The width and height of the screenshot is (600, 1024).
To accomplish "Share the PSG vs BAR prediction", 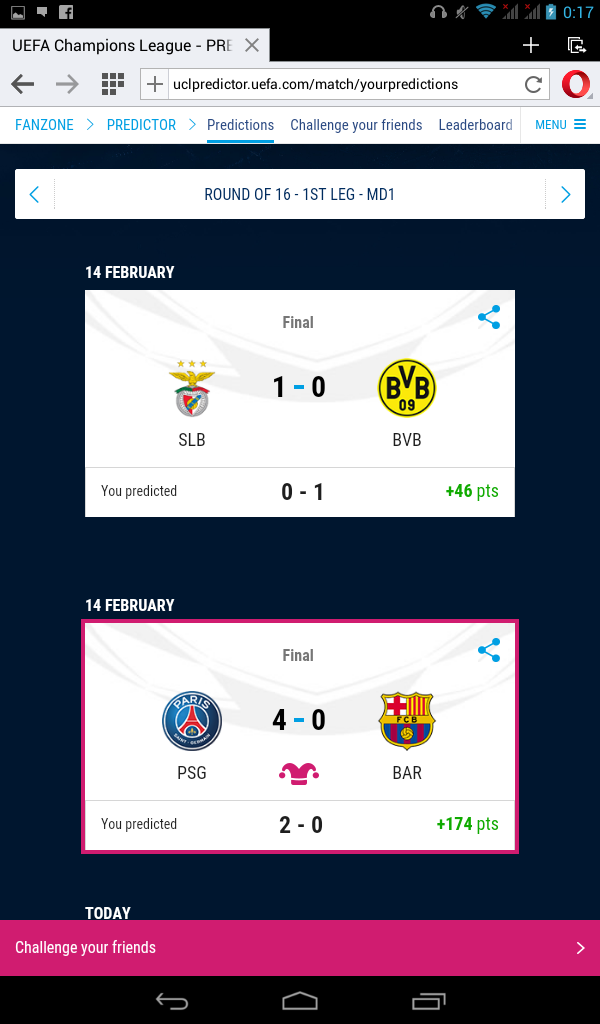I will (489, 651).
